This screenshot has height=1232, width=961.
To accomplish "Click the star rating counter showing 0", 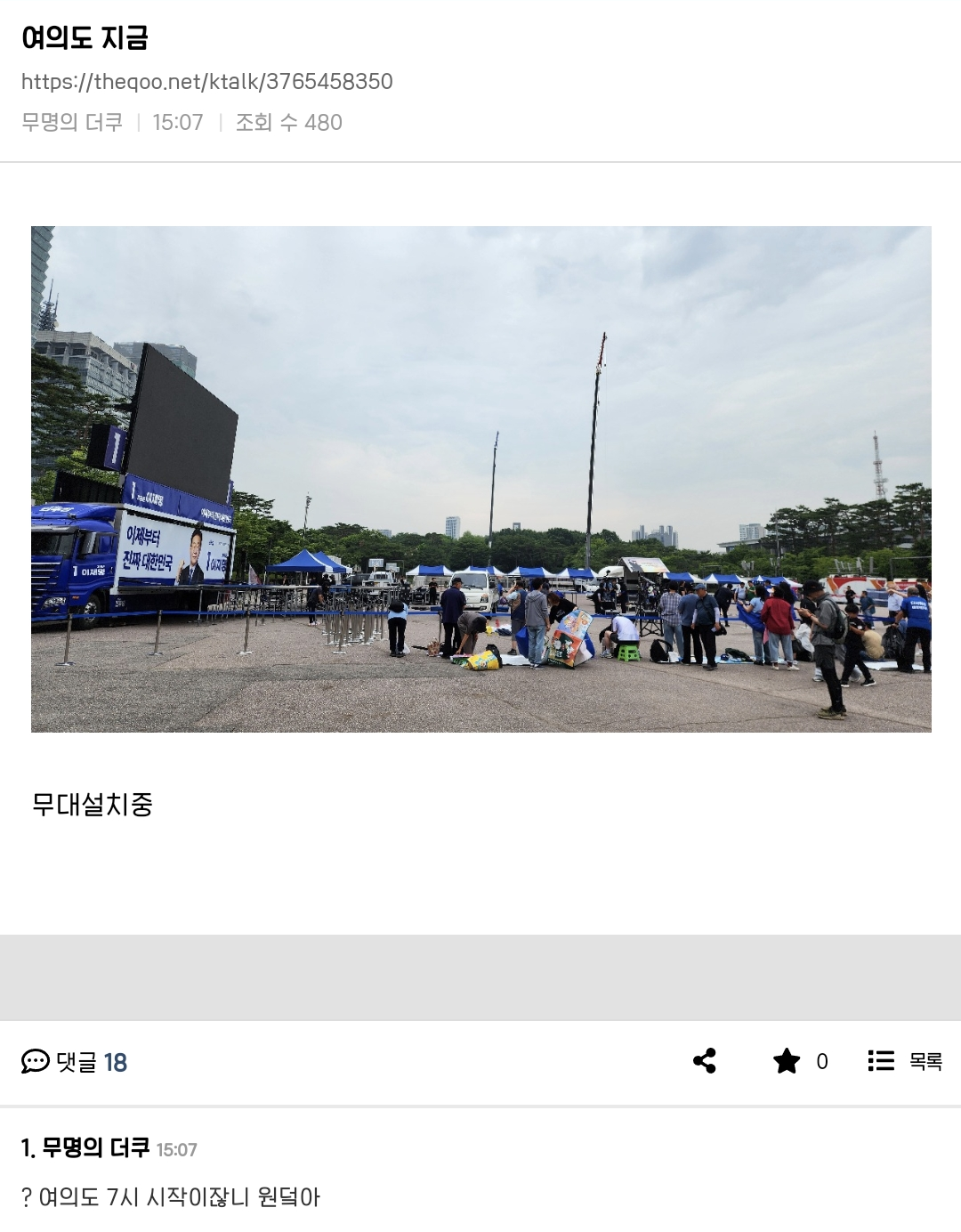I will click(x=820, y=1059).
